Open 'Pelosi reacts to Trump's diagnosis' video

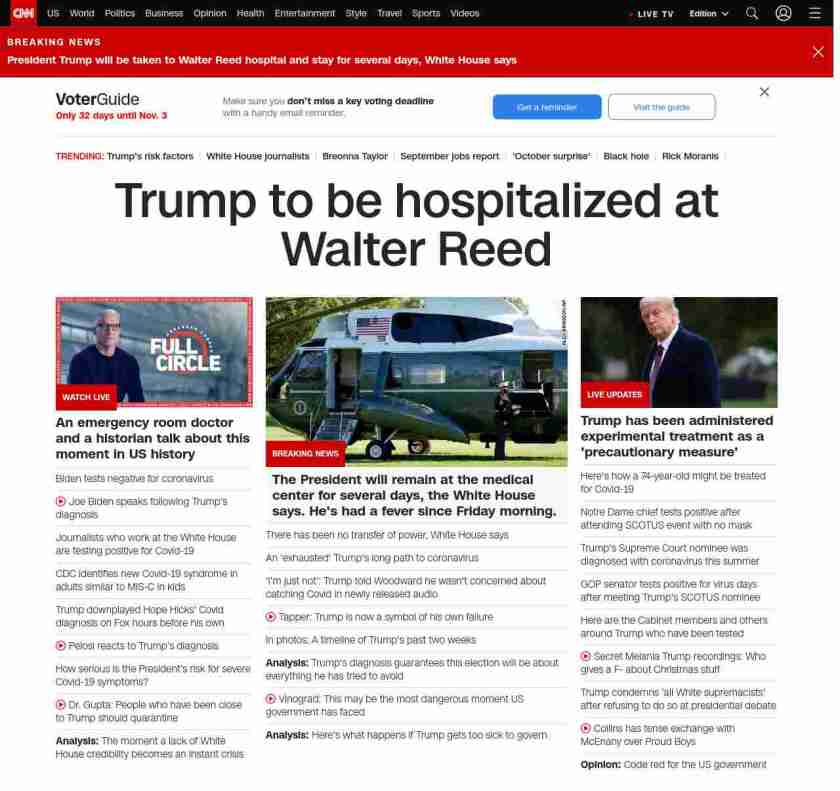143,646
